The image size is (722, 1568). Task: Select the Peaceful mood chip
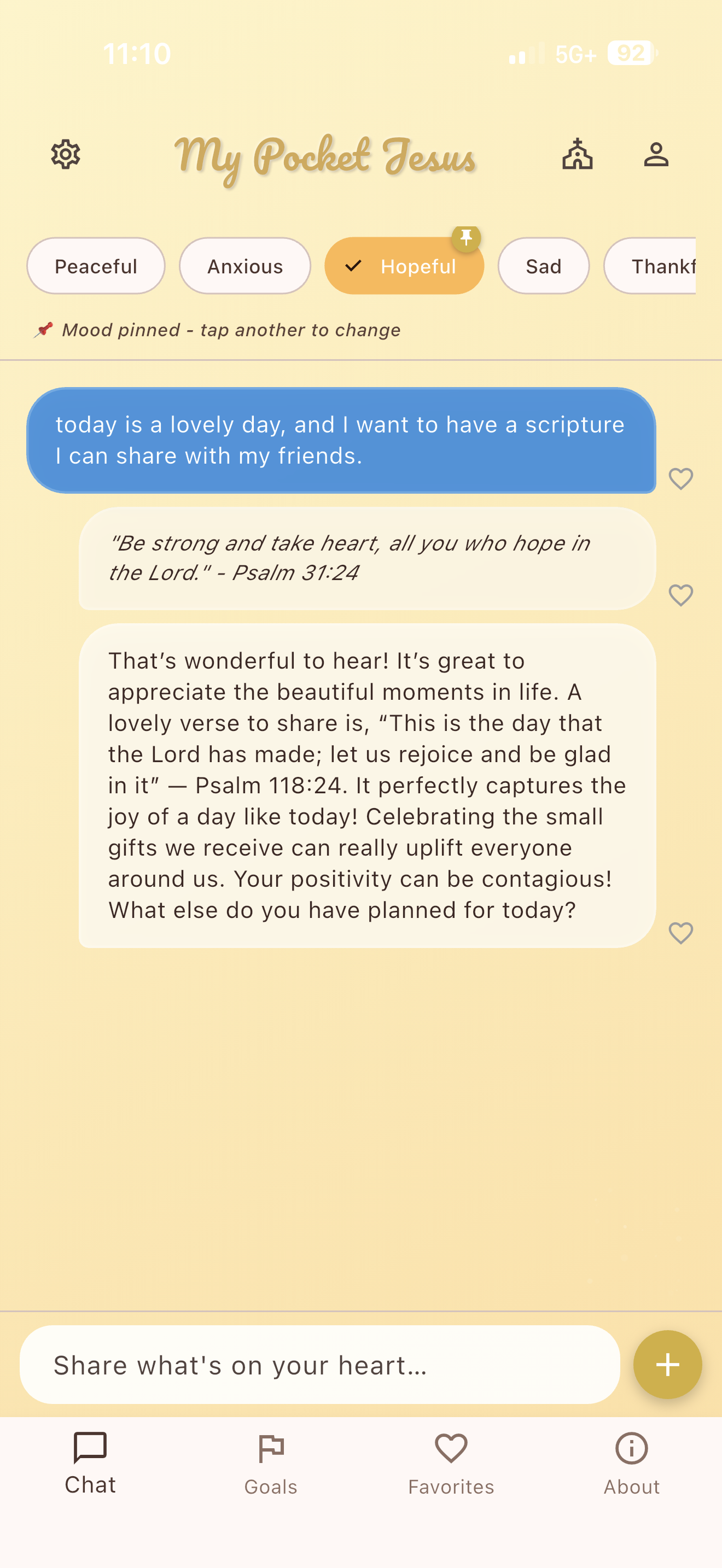(96, 266)
